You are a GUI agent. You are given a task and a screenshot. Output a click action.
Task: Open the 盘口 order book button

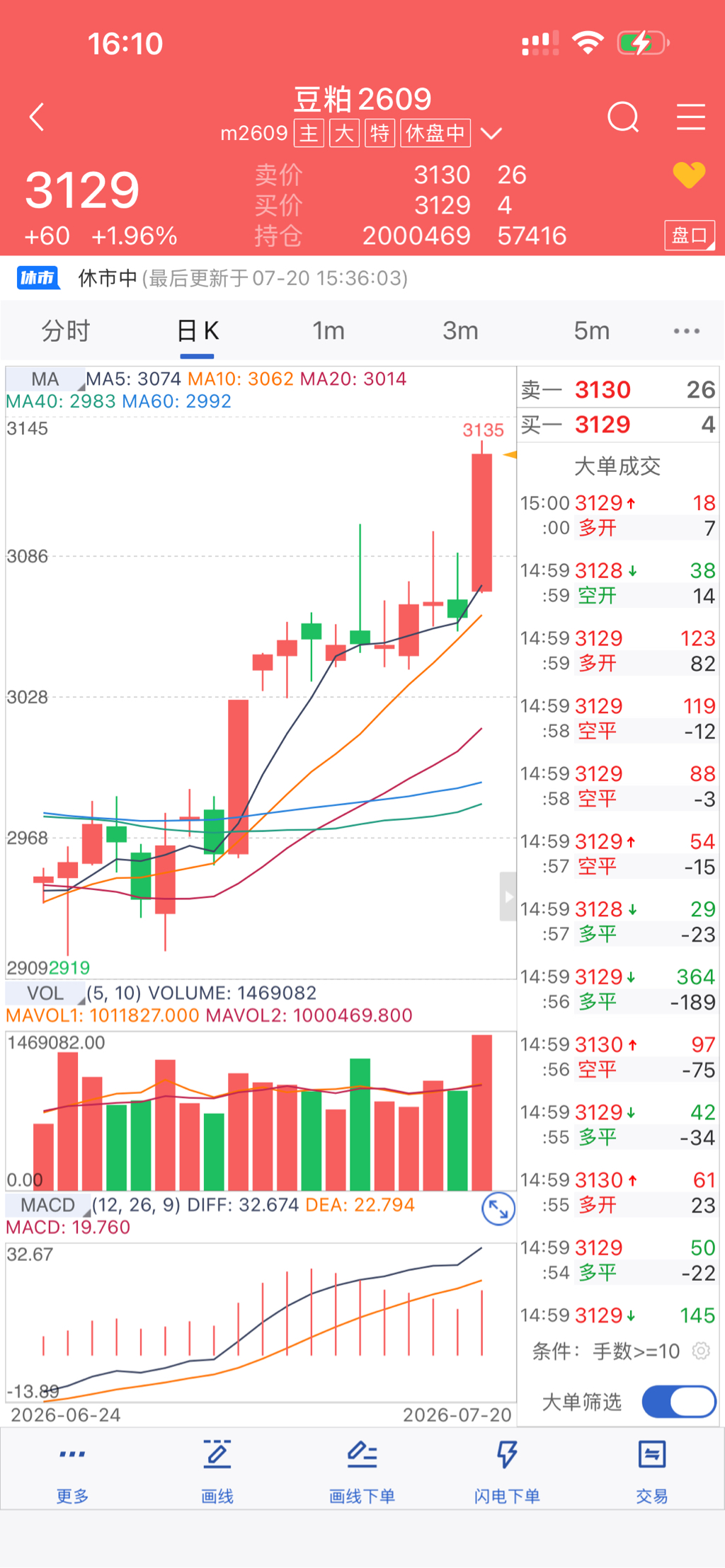tap(689, 235)
